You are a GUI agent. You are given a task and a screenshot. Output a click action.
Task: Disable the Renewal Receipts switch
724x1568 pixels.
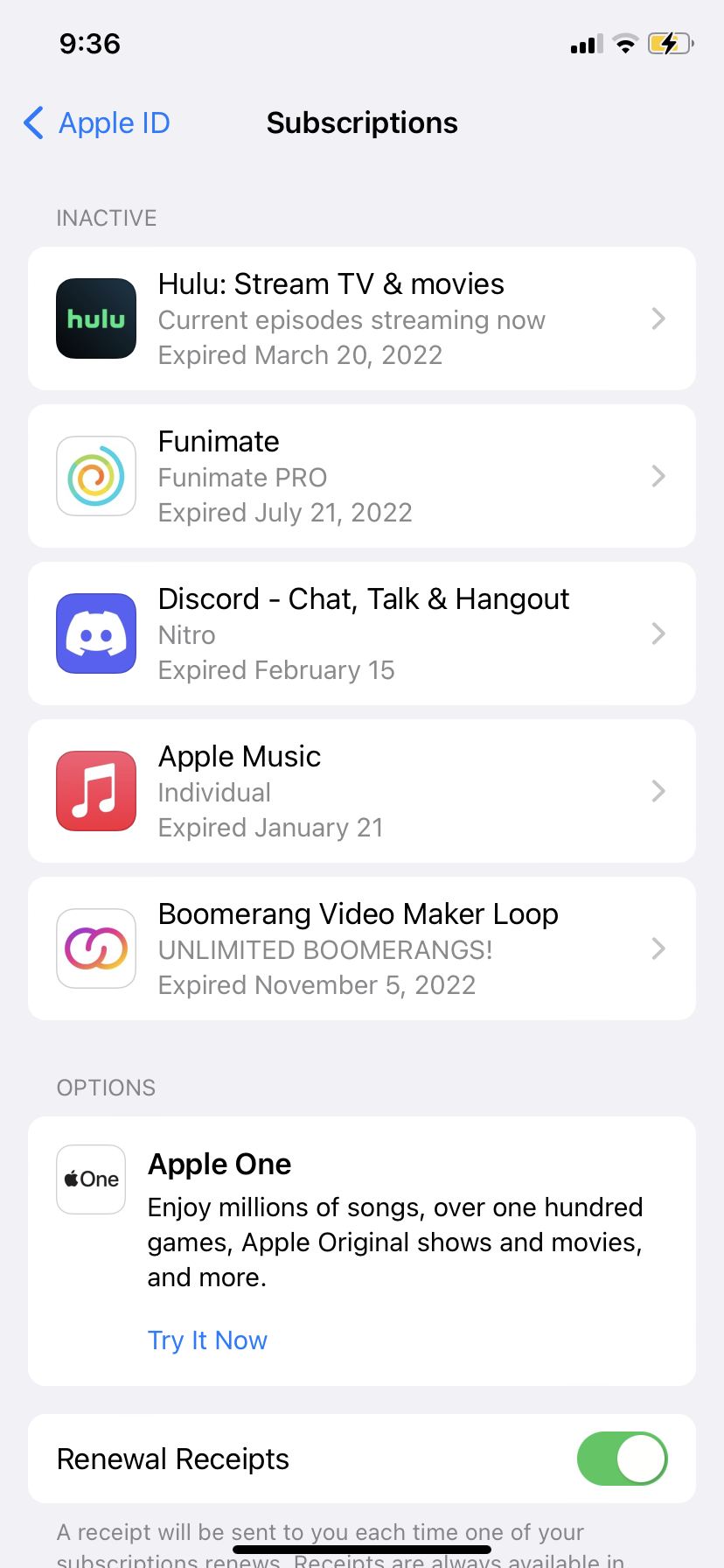[622, 1459]
